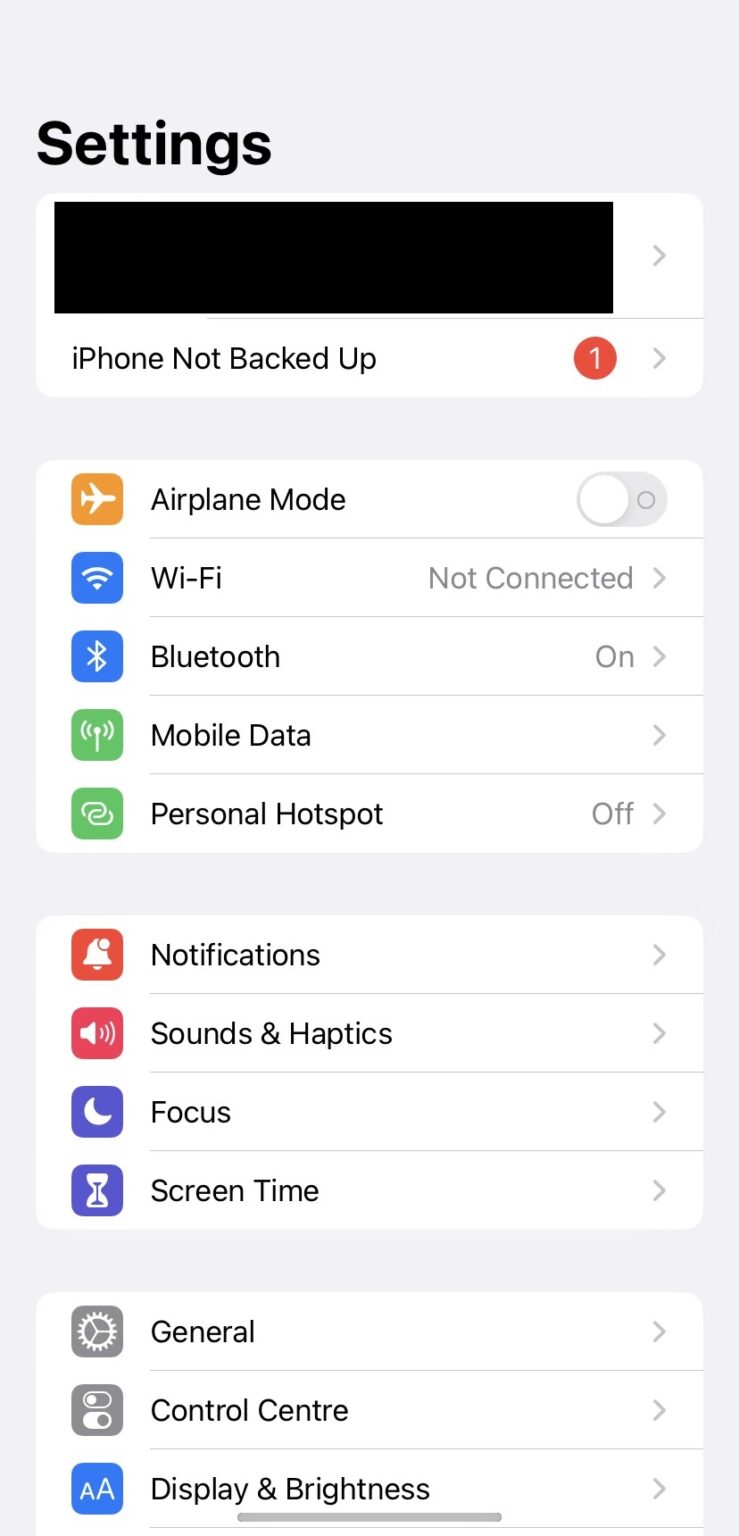739x1536 pixels.
Task: Select the Bluetooth icon
Action: coord(96,656)
